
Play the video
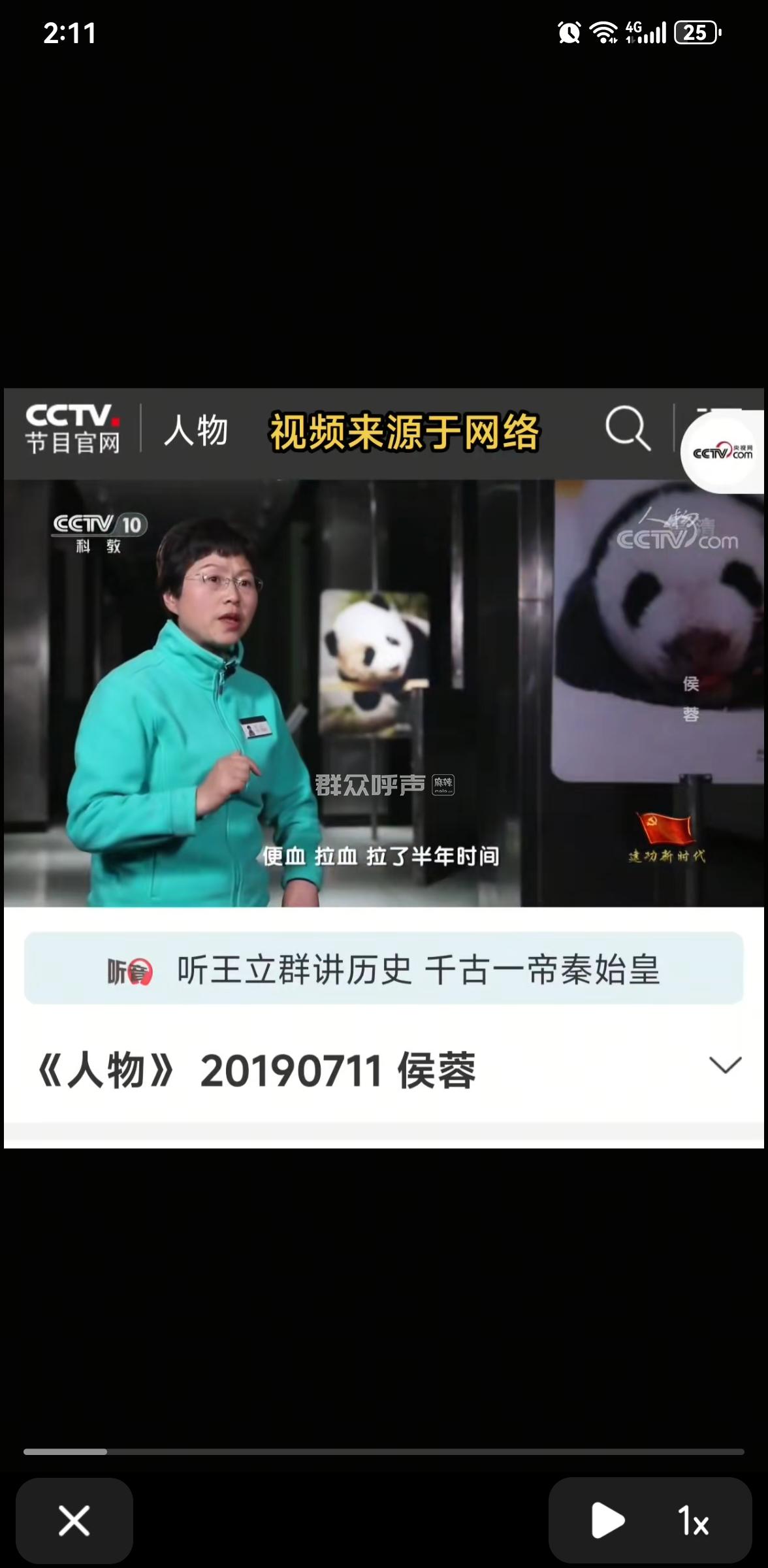(x=607, y=1520)
